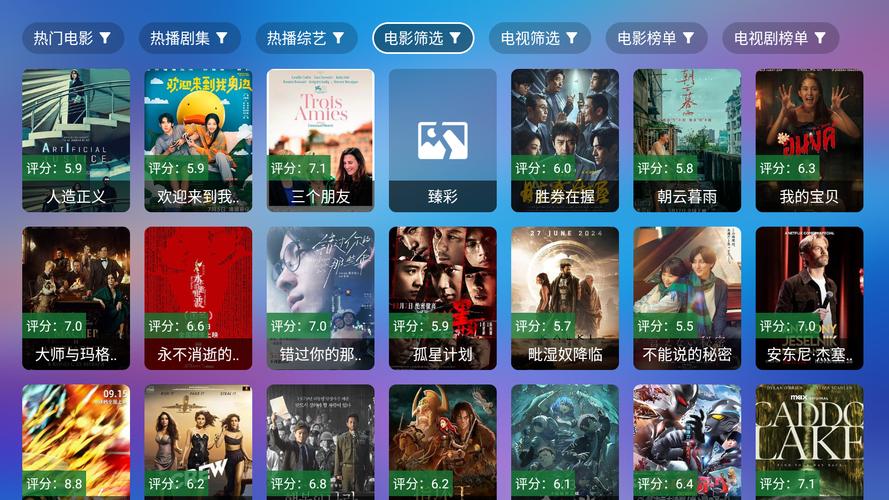Switch to the 电影榜单 tab
Image resolution: width=889 pixels, height=500 pixels.
(x=656, y=38)
